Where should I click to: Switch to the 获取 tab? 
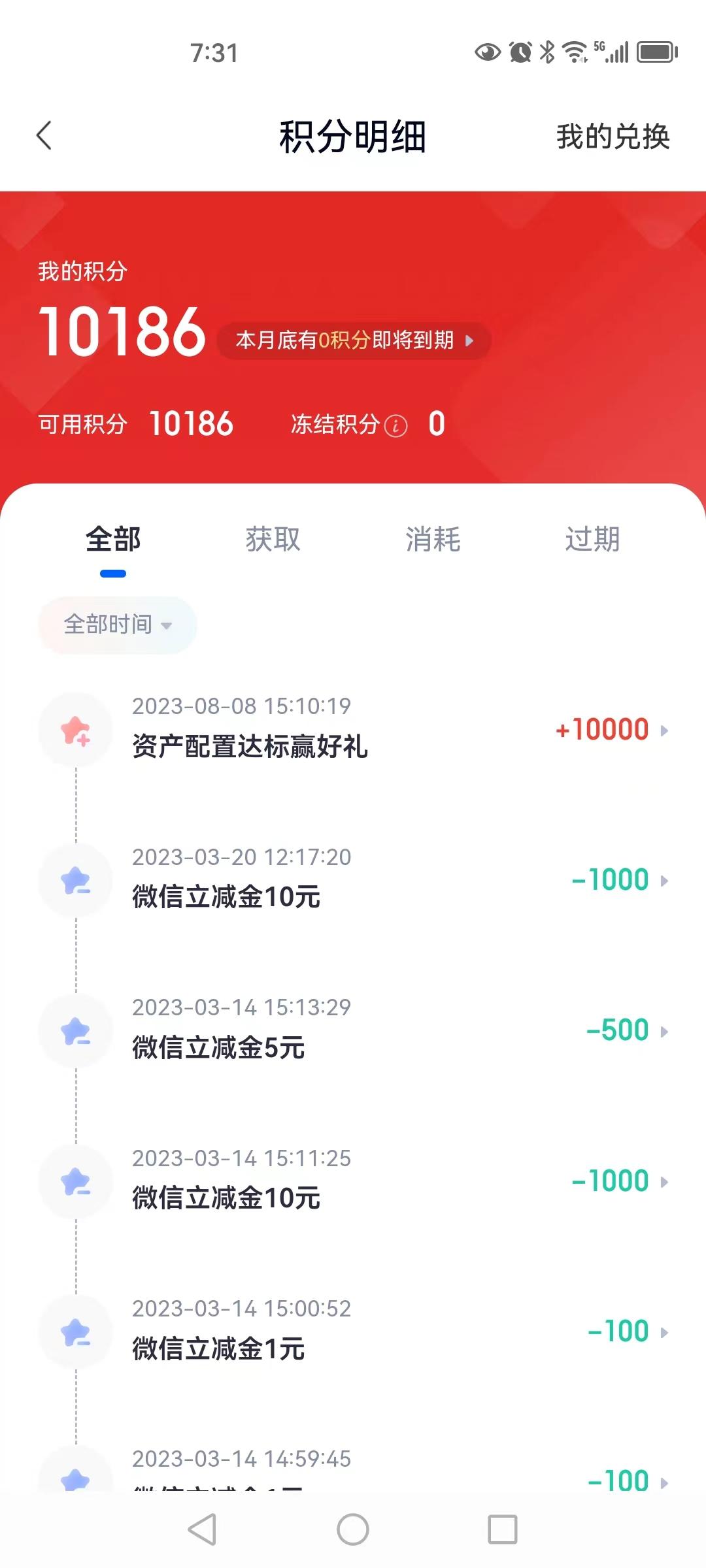tap(273, 540)
